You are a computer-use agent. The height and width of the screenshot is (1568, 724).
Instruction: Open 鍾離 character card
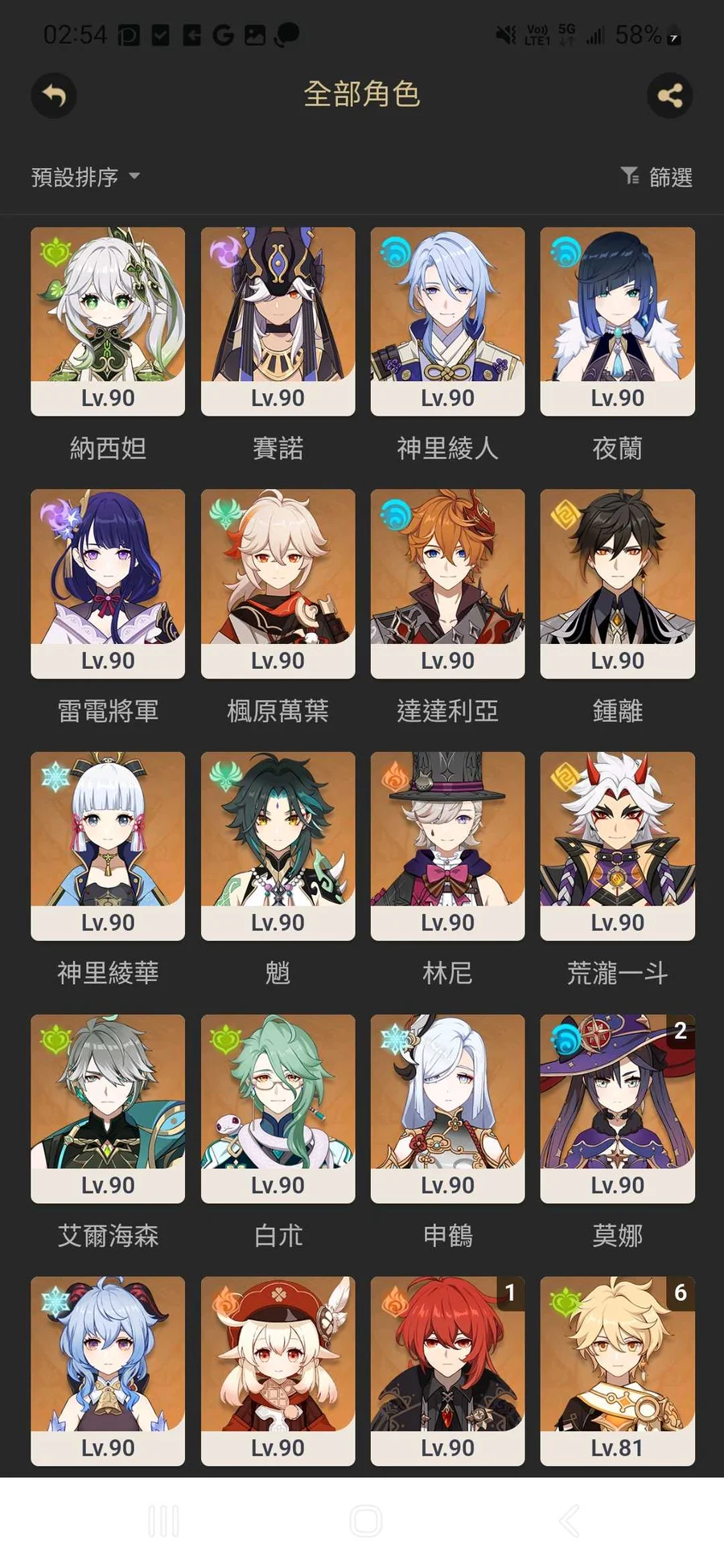pos(617,583)
